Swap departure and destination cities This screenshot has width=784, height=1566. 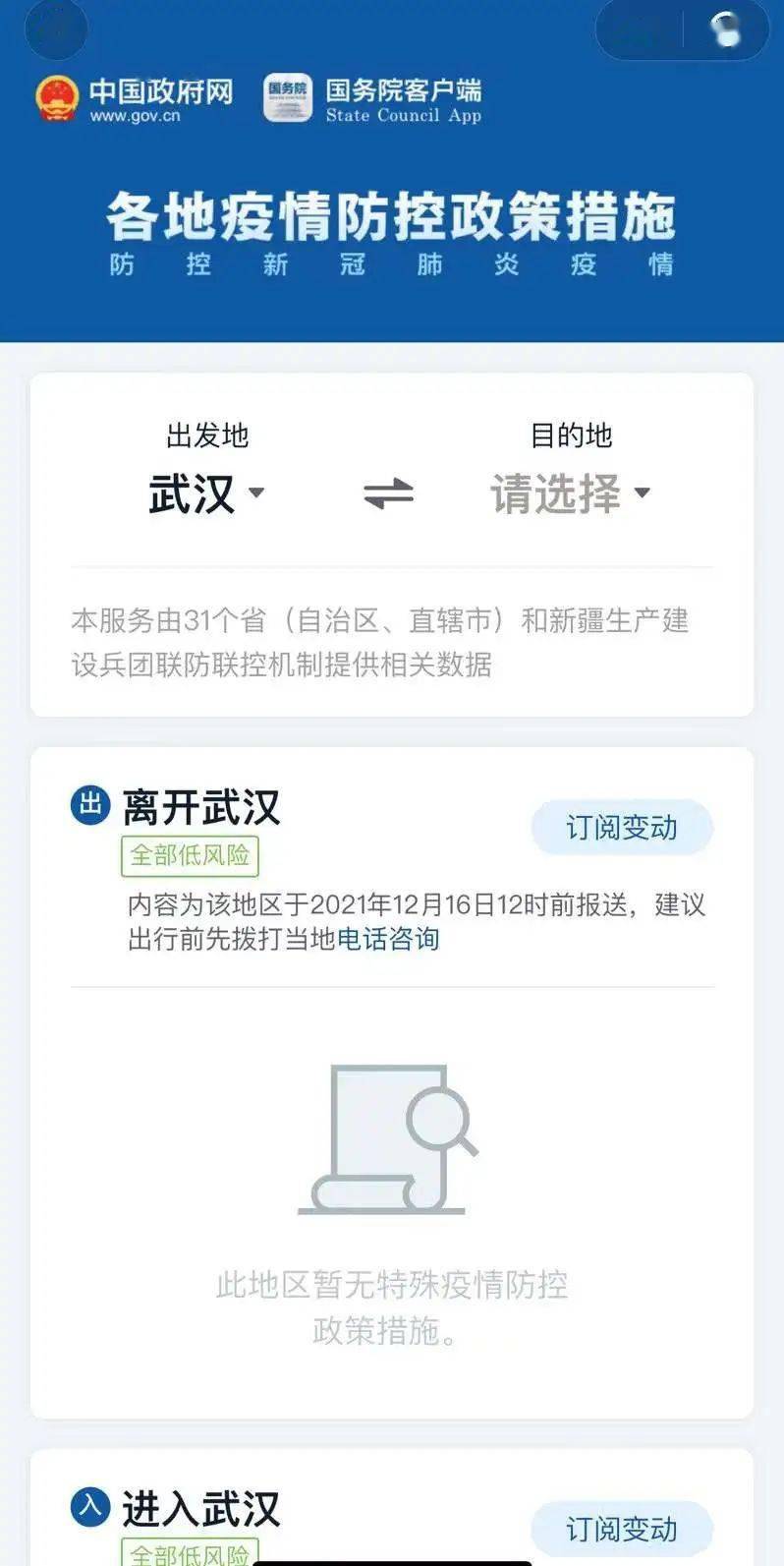389,493
